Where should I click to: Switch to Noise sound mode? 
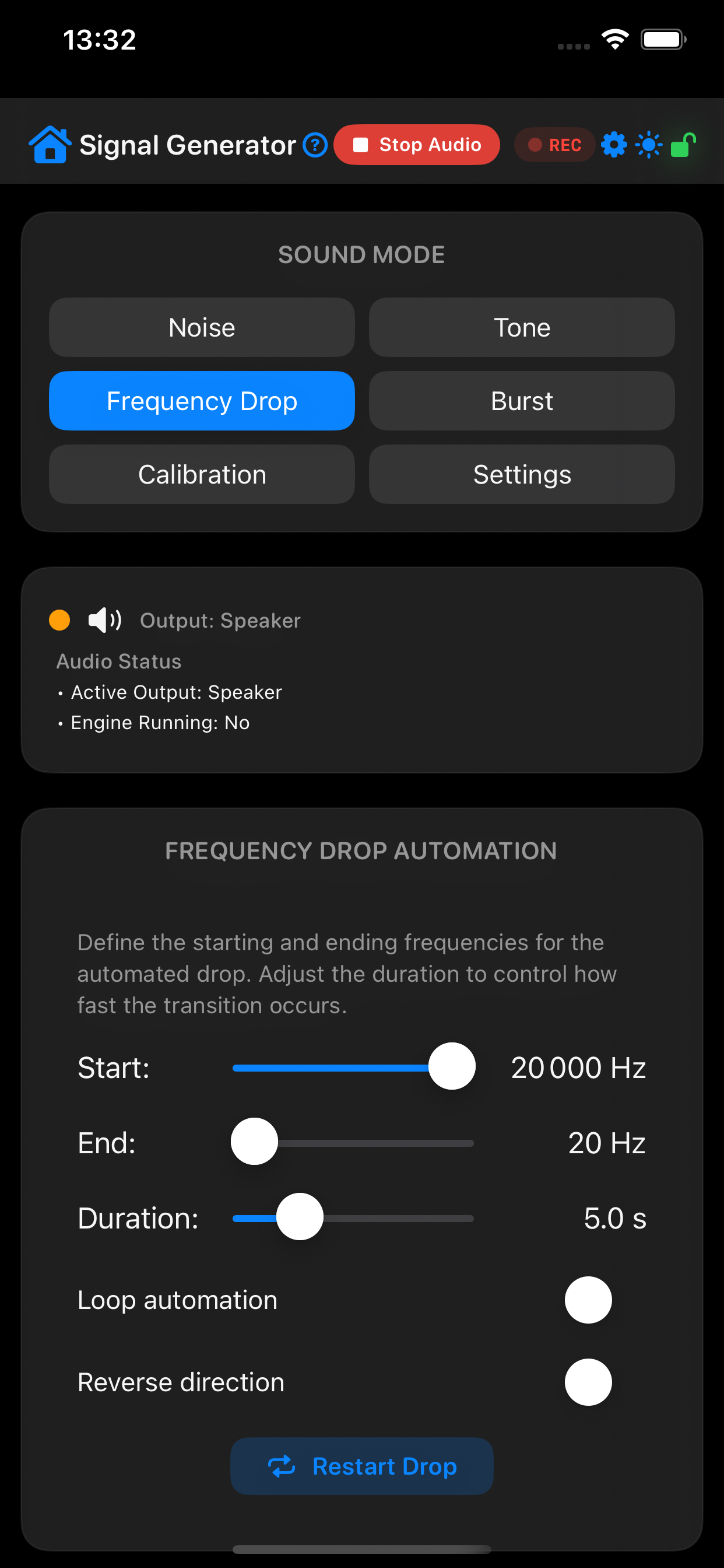202,327
